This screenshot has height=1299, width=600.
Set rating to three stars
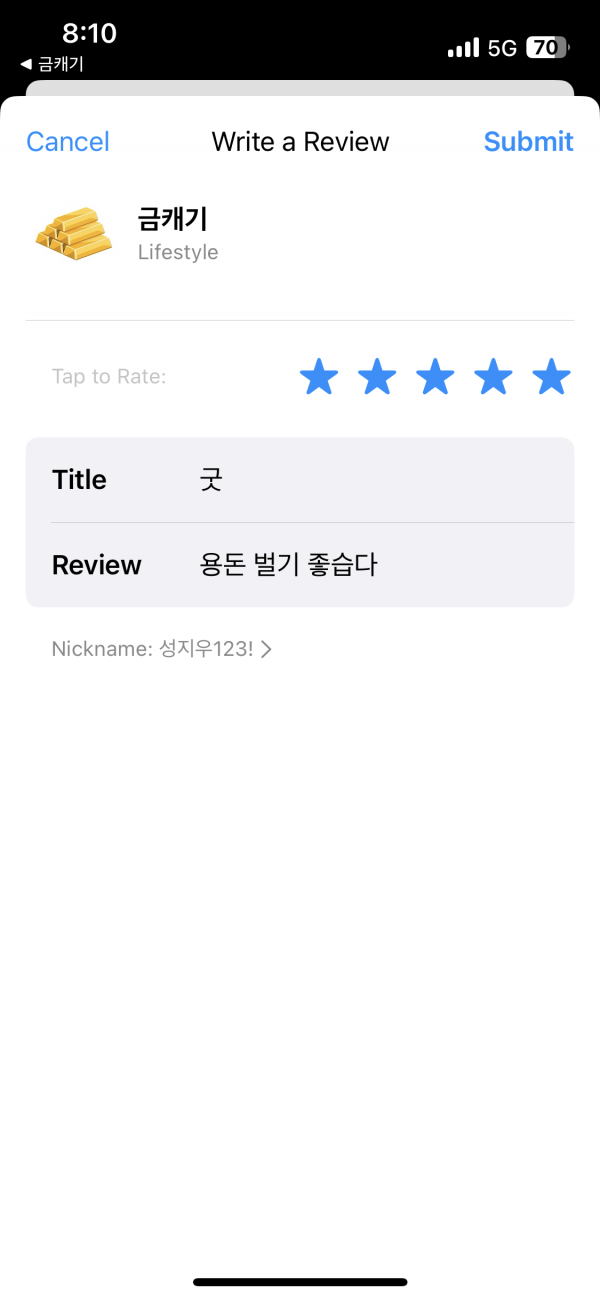(x=435, y=378)
